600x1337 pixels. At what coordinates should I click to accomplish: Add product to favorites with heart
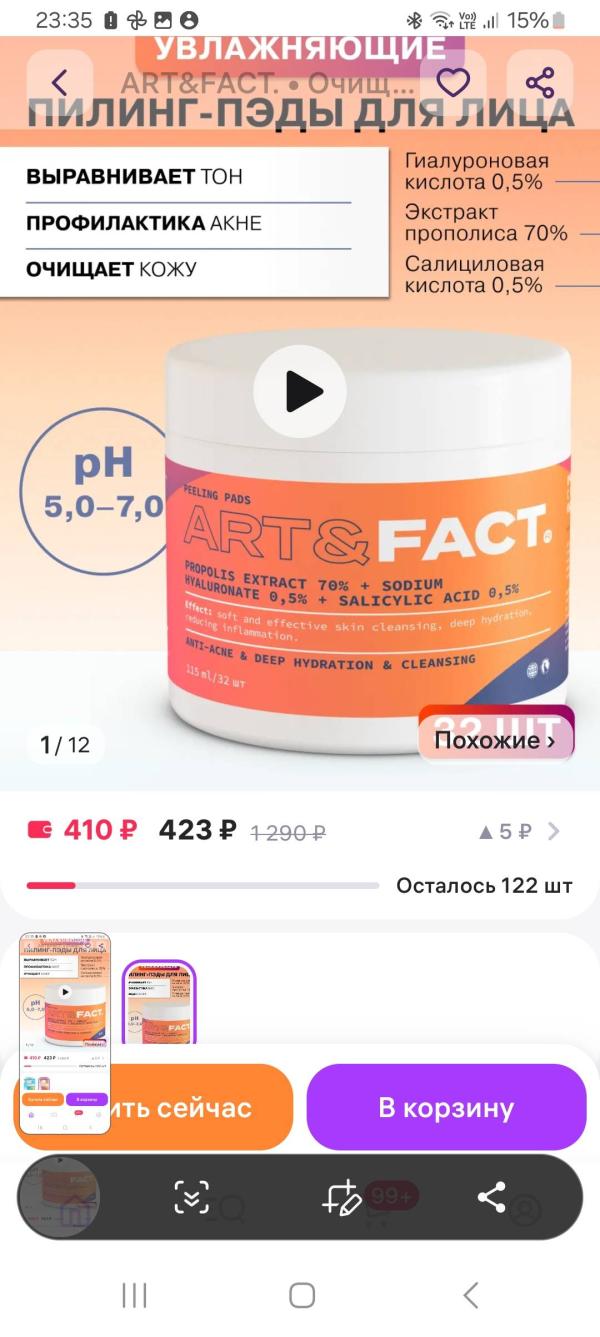click(453, 83)
